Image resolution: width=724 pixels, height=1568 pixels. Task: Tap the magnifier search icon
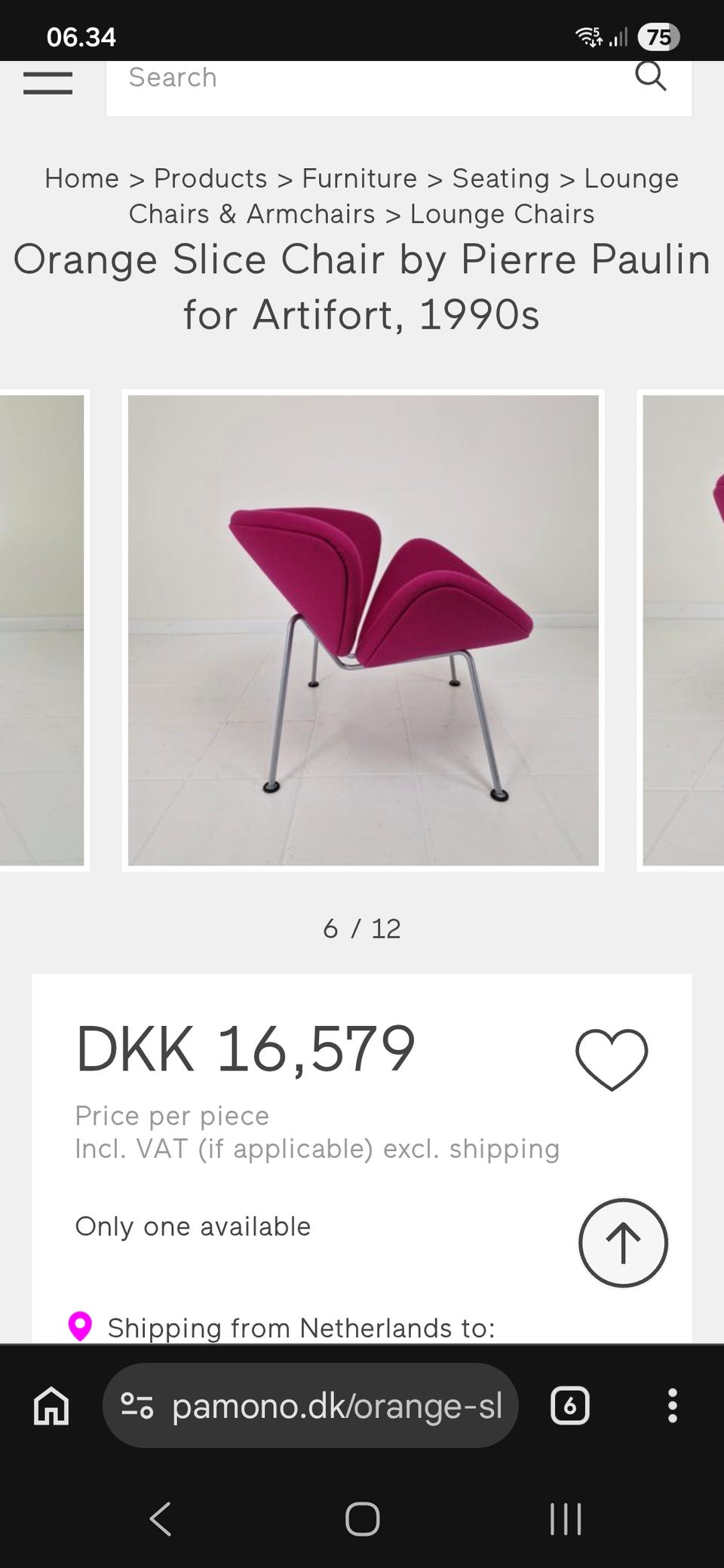[650, 76]
